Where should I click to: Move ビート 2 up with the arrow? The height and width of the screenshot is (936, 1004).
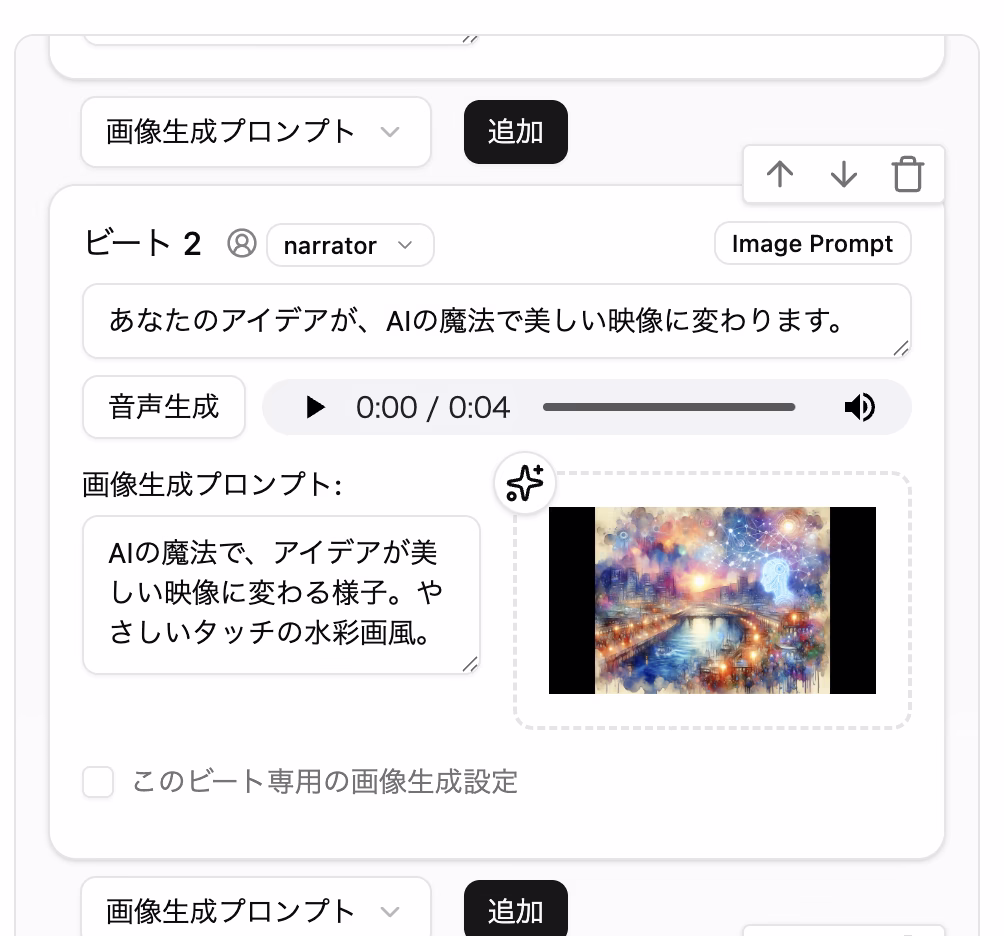click(780, 175)
